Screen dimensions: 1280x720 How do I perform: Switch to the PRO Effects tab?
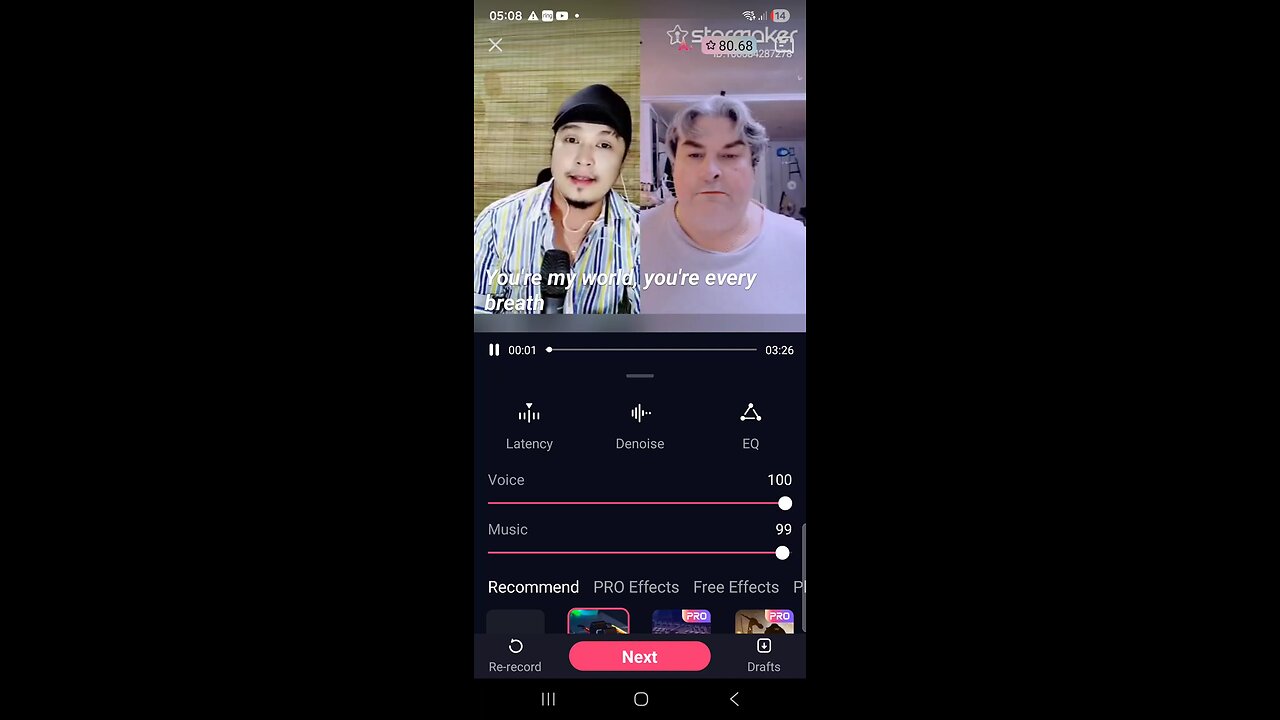point(636,587)
